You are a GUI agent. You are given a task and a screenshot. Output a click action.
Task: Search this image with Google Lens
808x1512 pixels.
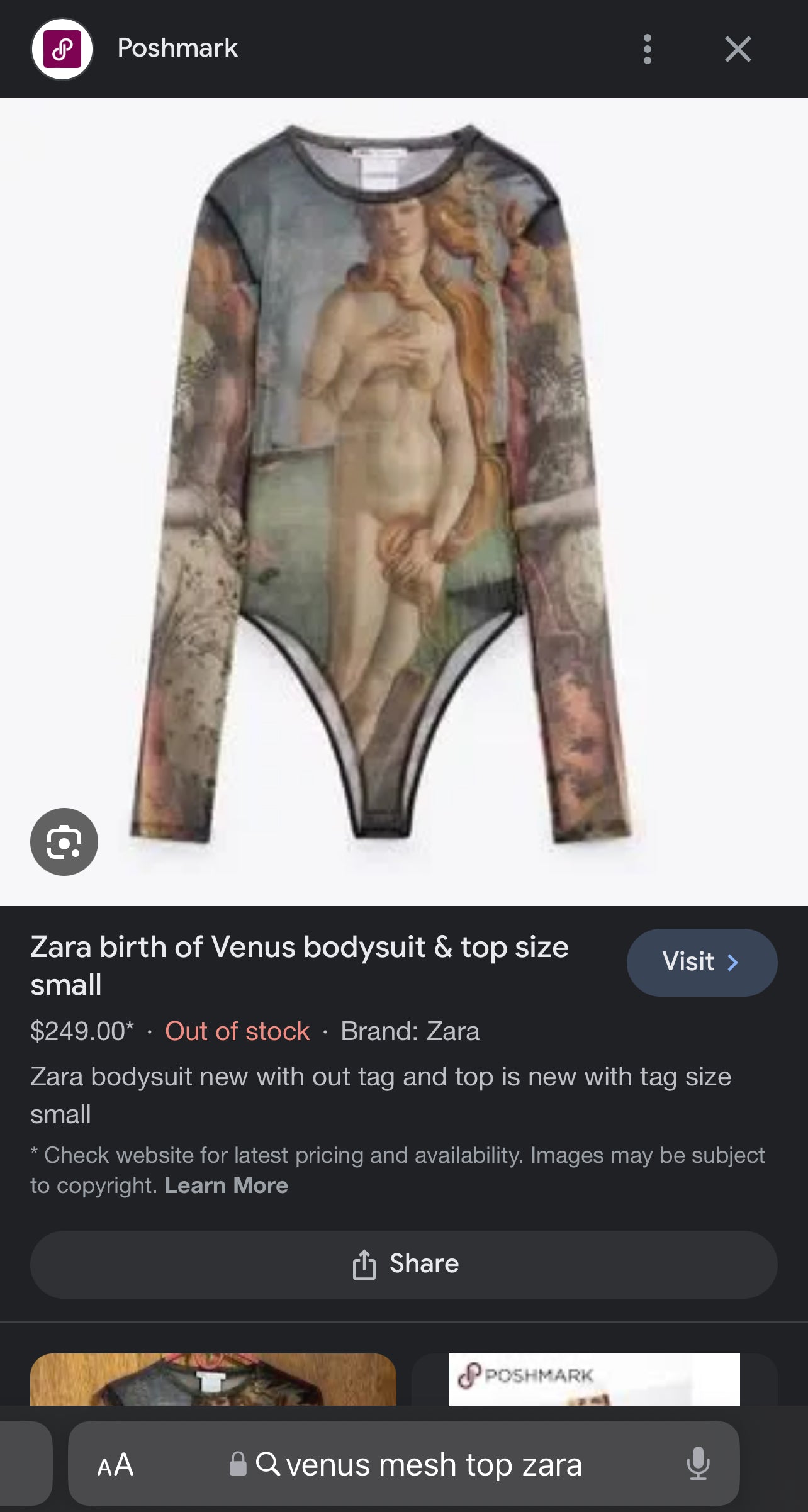point(64,842)
